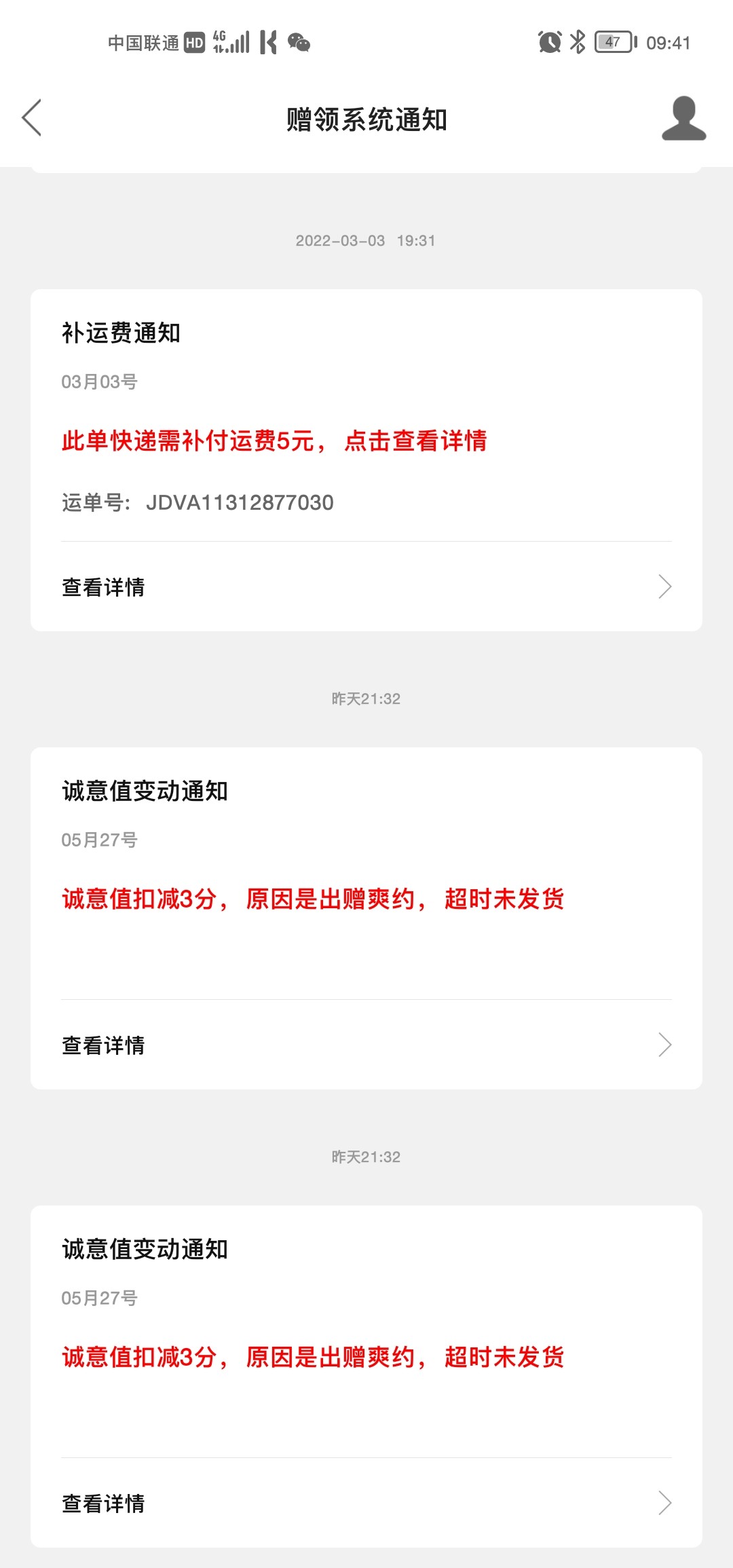Open 查看详情 under 补运费通知
The height and width of the screenshot is (1568, 733).
[x=366, y=587]
